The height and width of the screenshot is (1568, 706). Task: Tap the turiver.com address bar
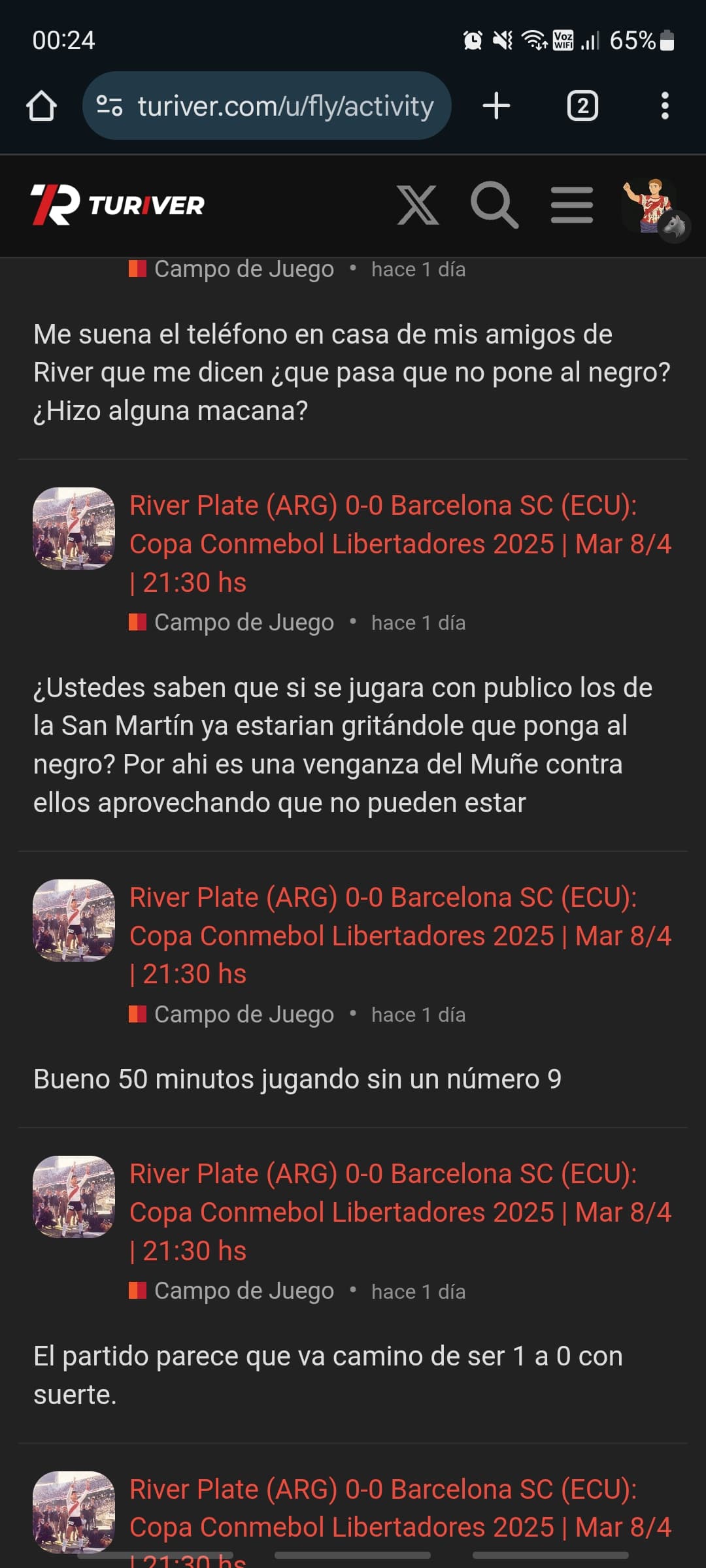267,106
